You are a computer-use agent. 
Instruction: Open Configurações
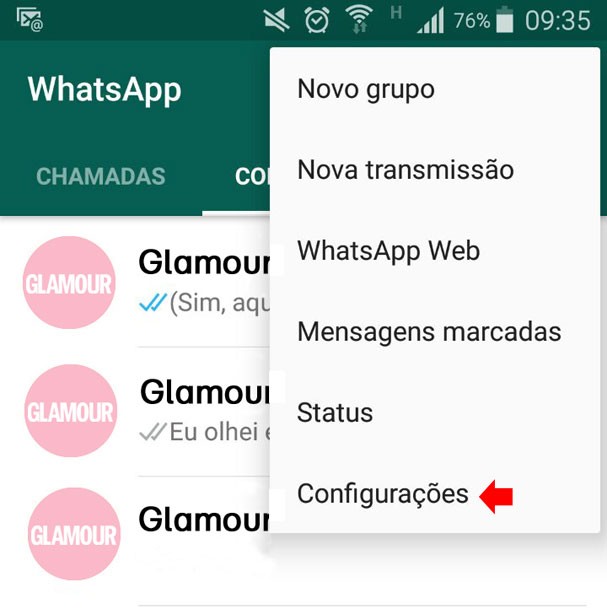pyautogui.click(x=383, y=494)
